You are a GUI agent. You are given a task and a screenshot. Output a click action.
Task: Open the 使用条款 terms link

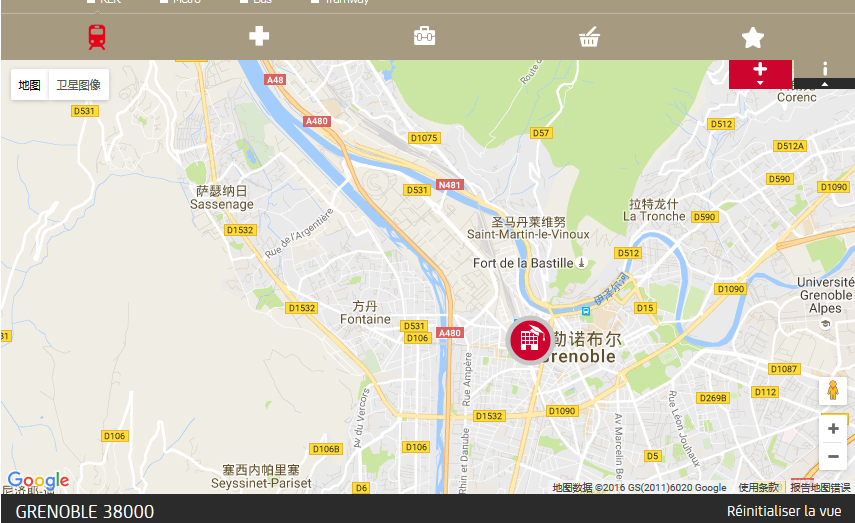[758, 488]
